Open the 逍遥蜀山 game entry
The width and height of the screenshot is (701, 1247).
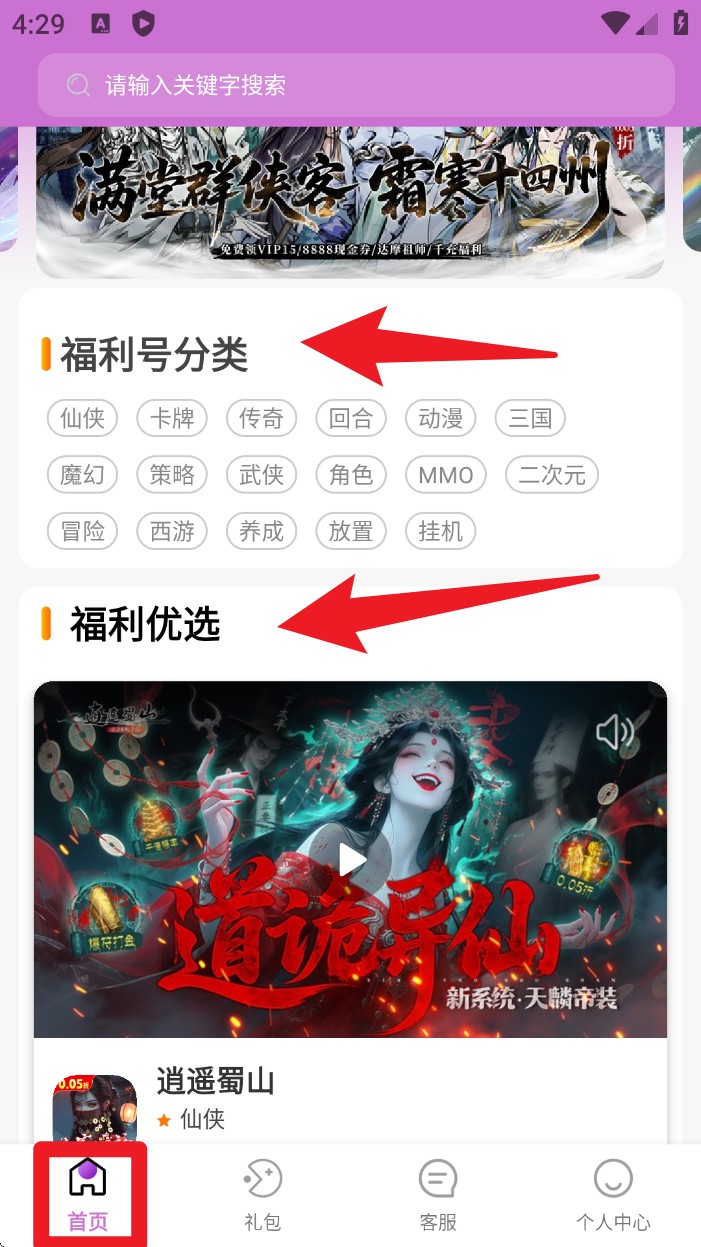click(x=215, y=1081)
